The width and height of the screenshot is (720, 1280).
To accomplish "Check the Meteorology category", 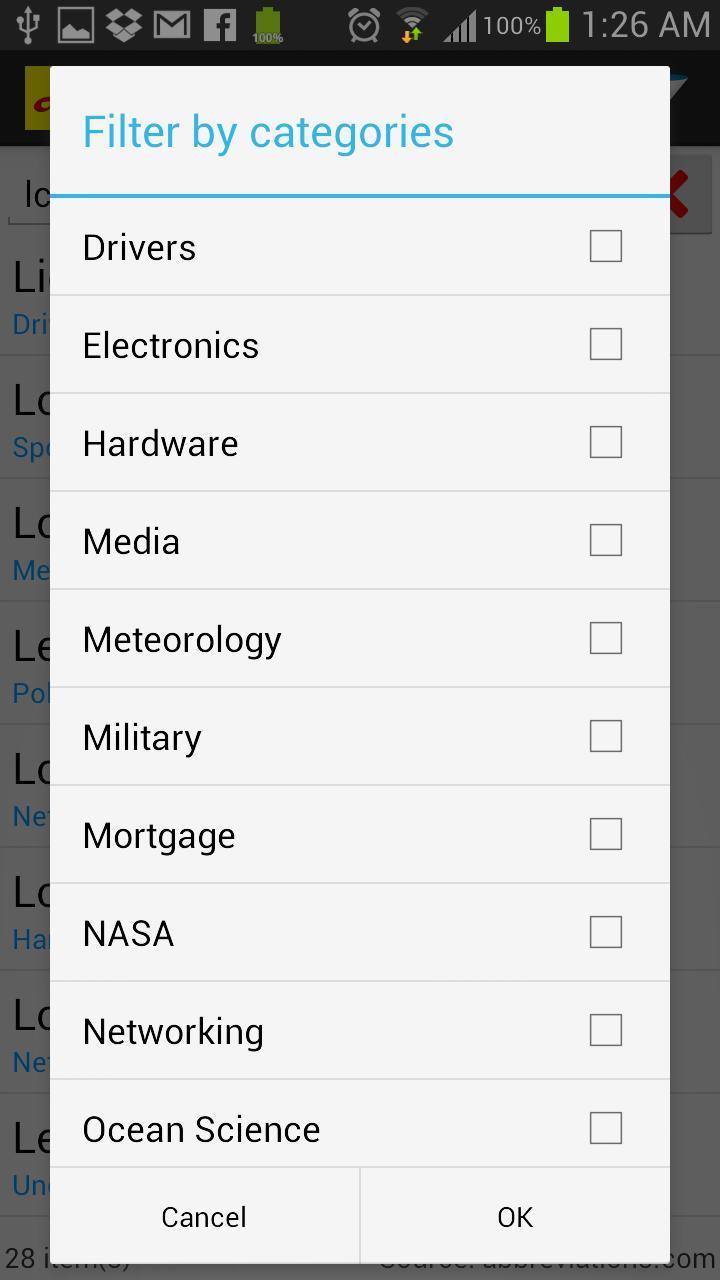I will point(605,638).
